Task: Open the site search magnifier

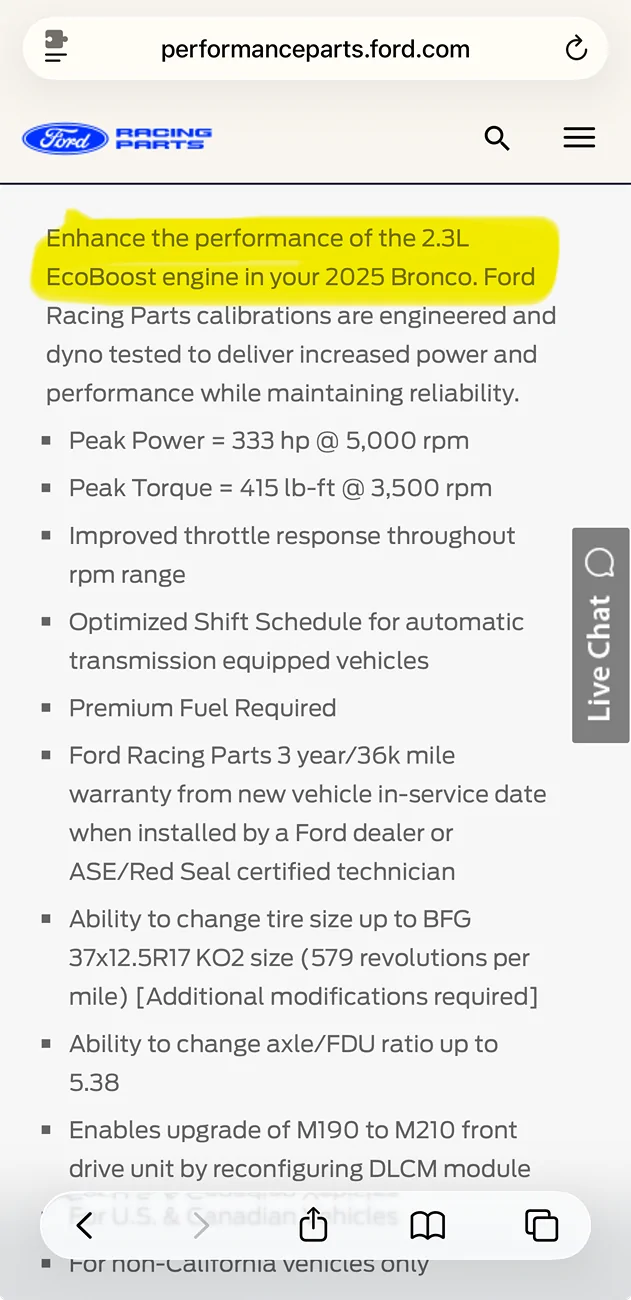Action: 497,138
